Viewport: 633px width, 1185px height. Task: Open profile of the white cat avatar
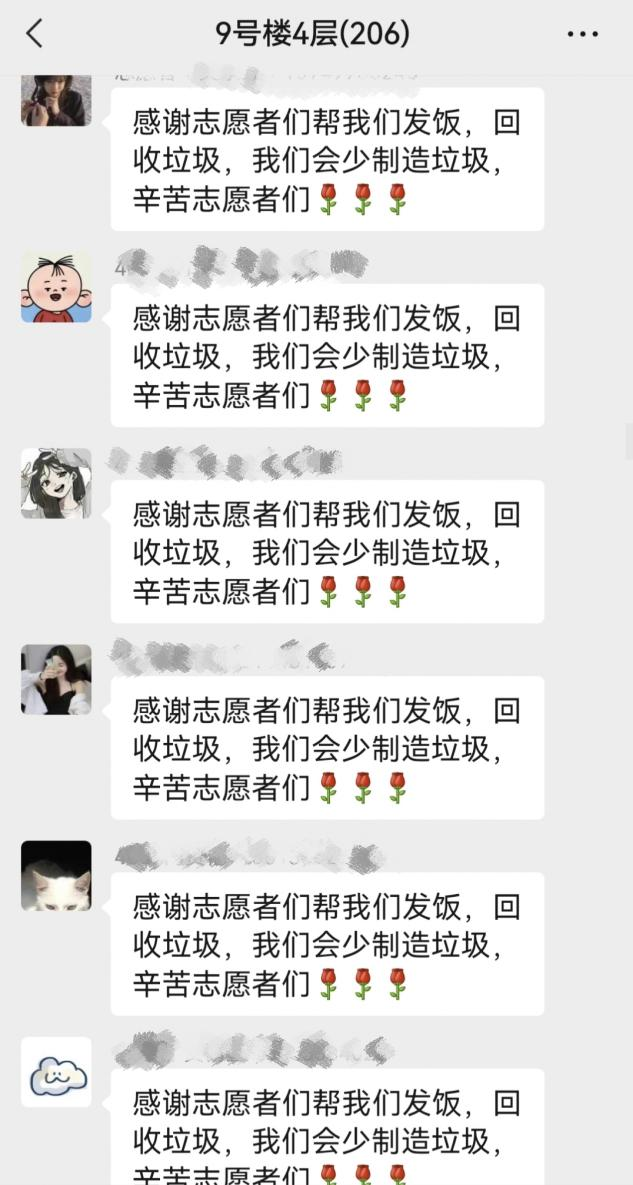[x=56, y=875]
